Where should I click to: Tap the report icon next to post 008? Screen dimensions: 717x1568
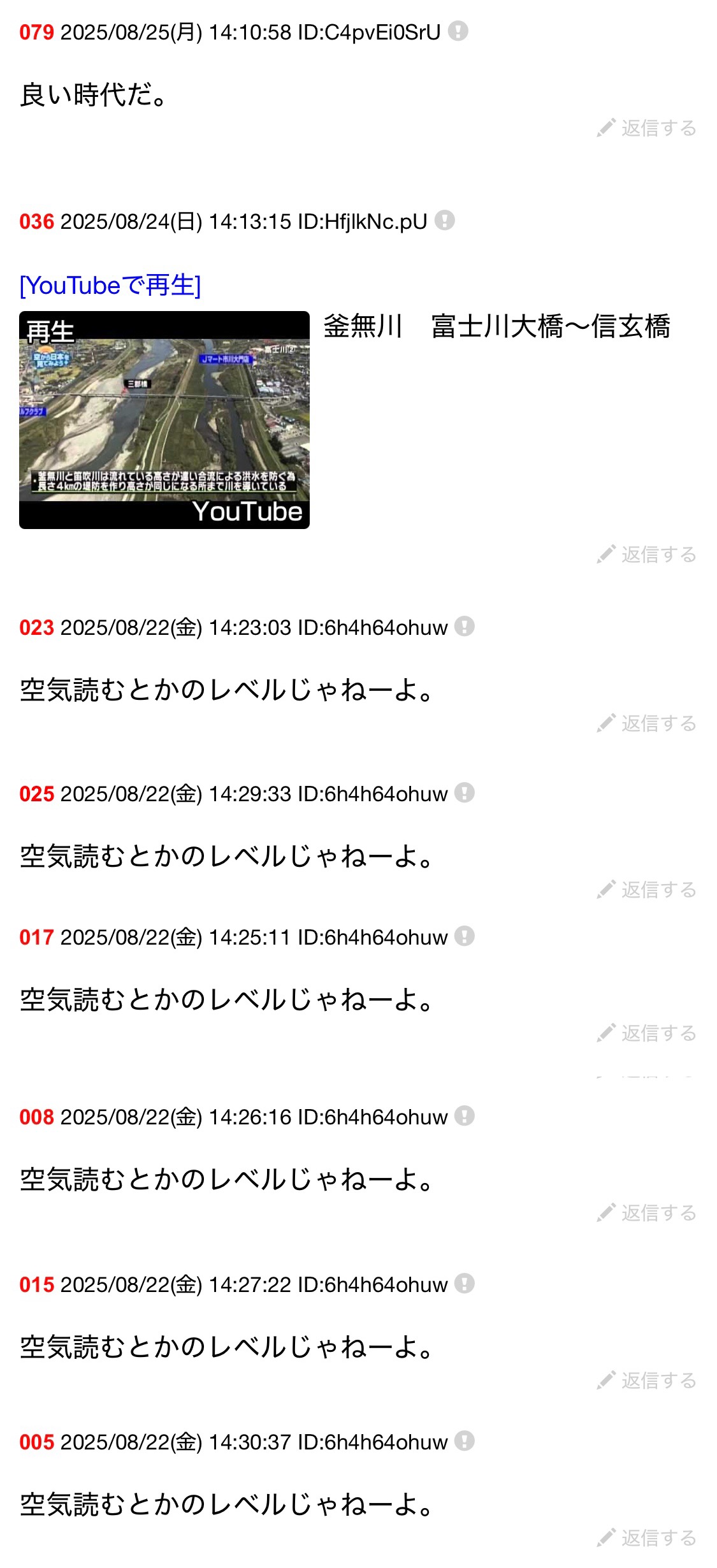[x=465, y=1116]
